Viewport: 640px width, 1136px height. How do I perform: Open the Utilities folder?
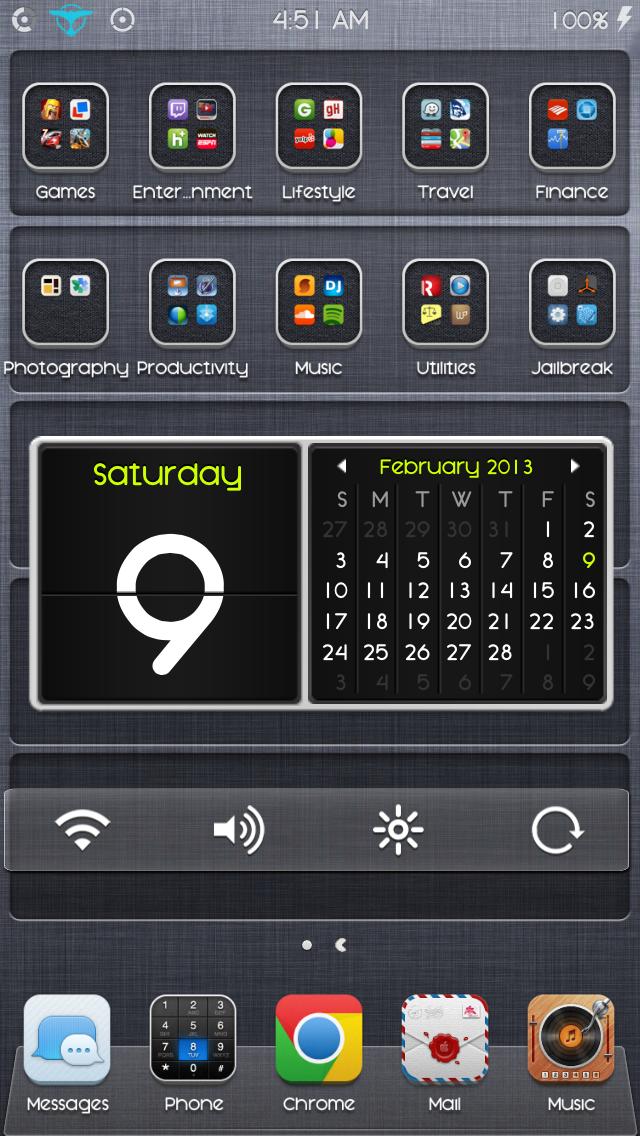(x=445, y=302)
